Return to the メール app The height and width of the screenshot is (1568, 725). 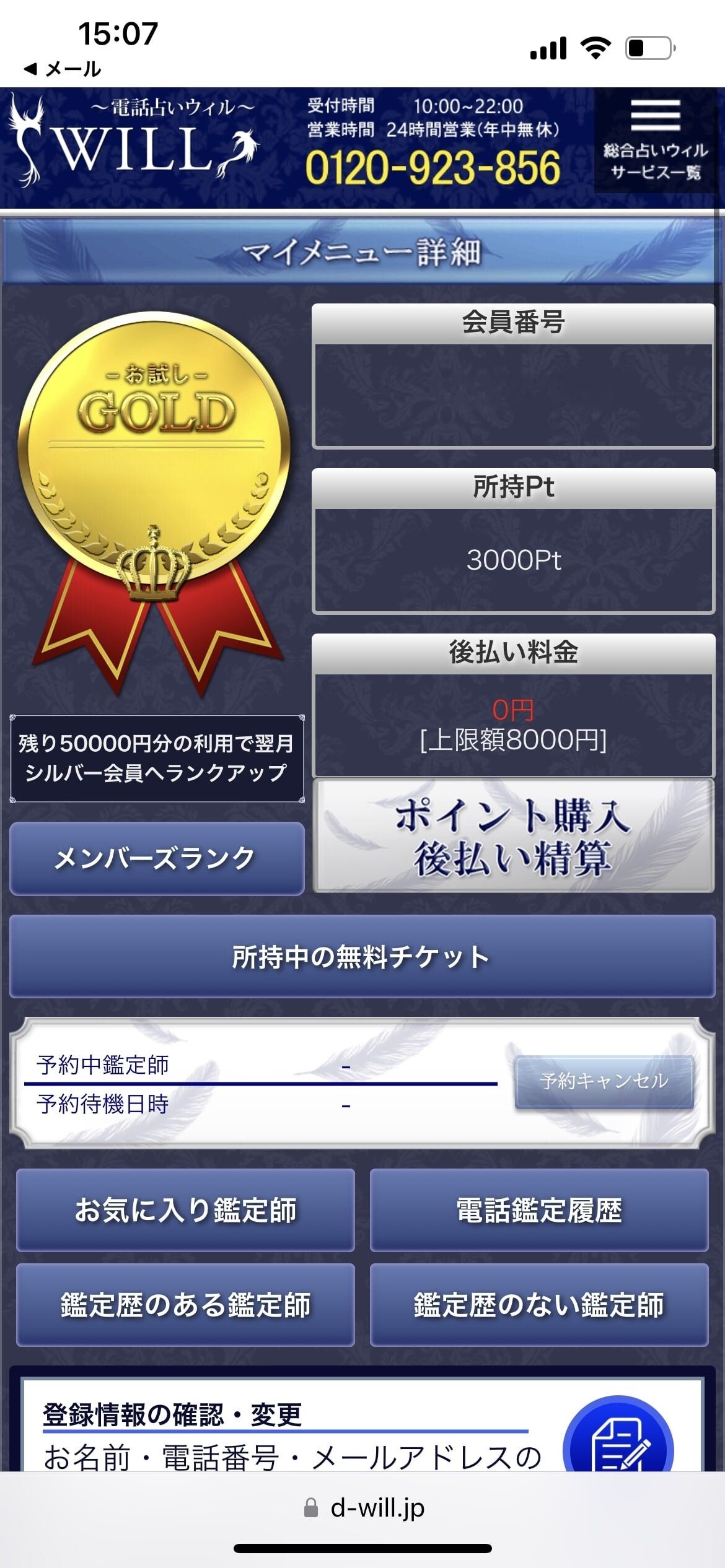pyautogui.click(x=62, y=69)
